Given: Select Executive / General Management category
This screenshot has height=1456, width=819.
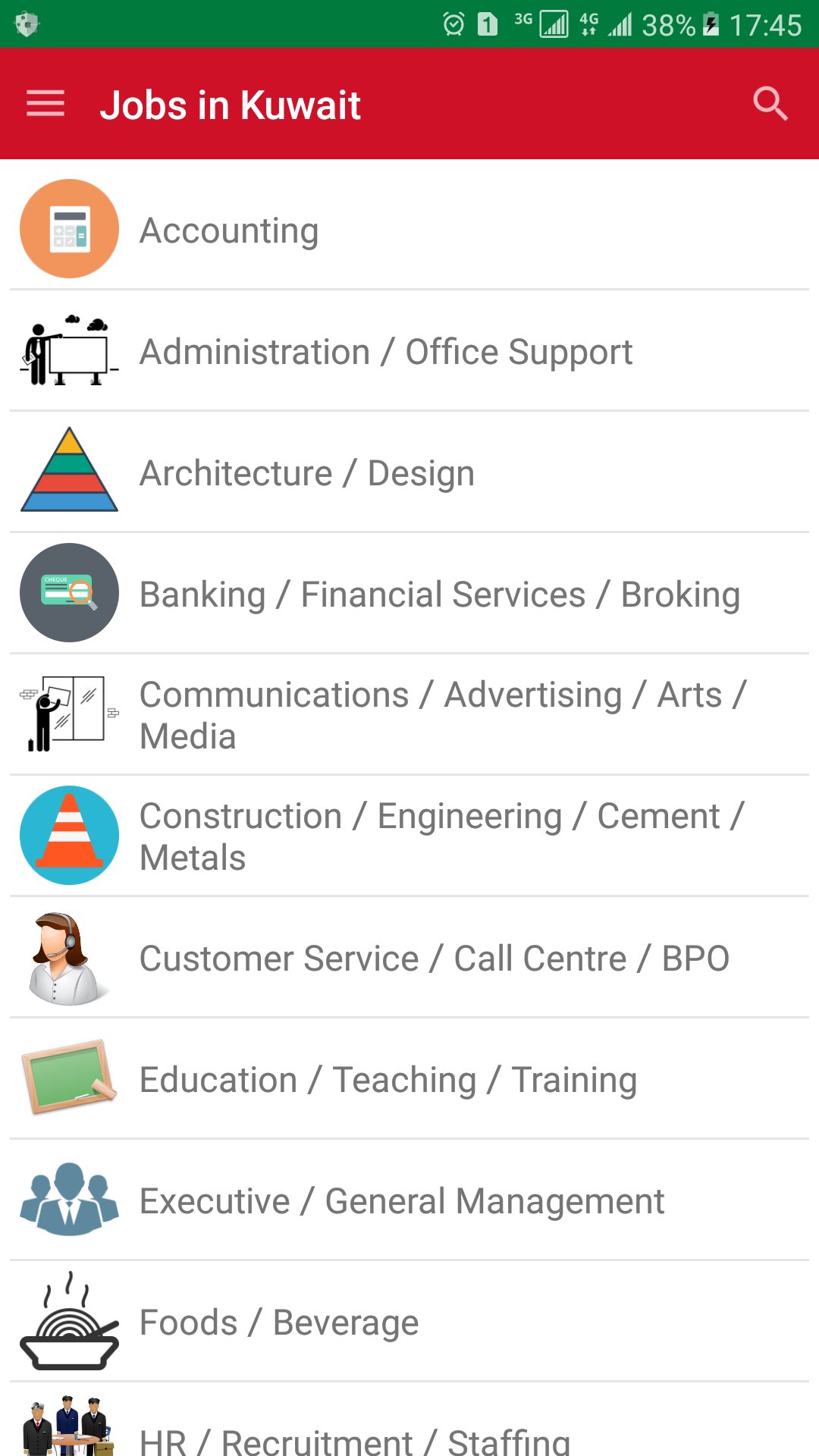Looking at the screenshot, I should click(402, 1201).
